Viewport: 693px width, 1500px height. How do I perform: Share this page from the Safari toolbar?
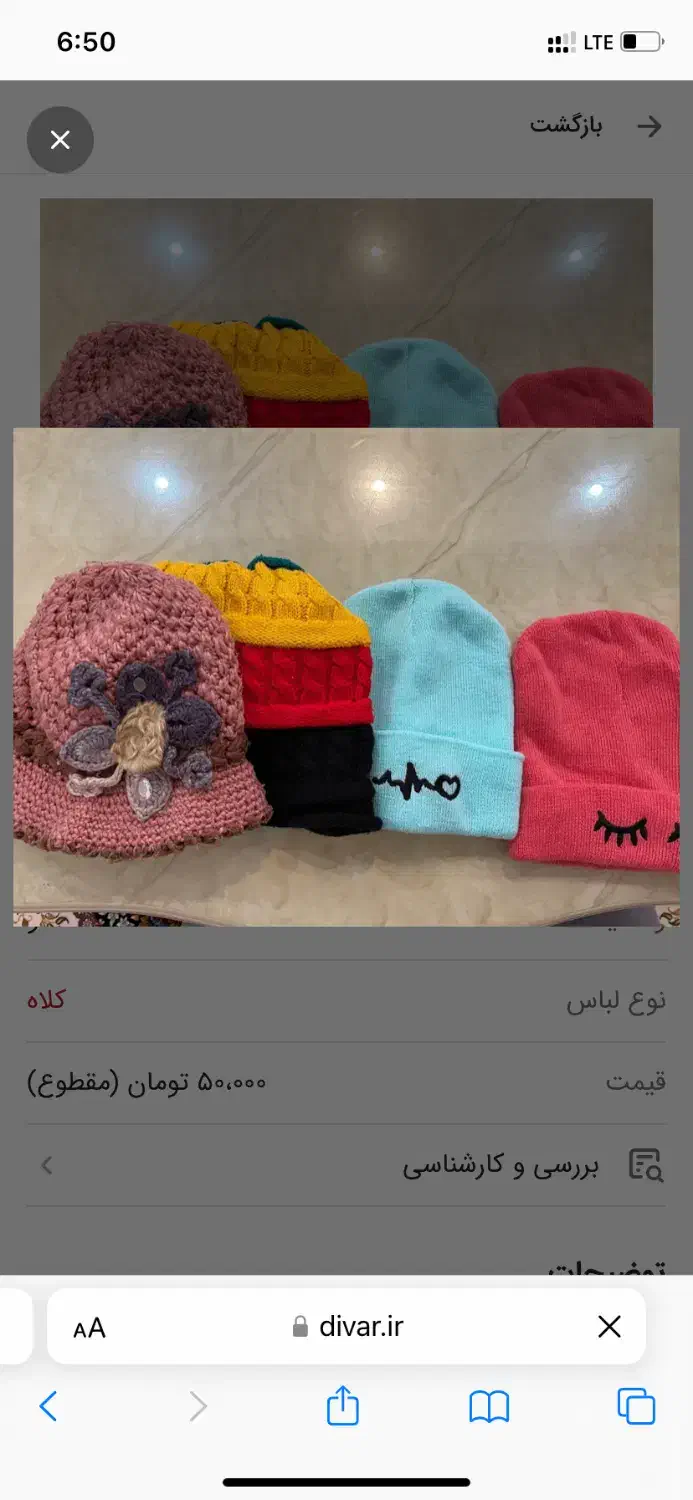pyautogui.click(x=343, y=1405)
